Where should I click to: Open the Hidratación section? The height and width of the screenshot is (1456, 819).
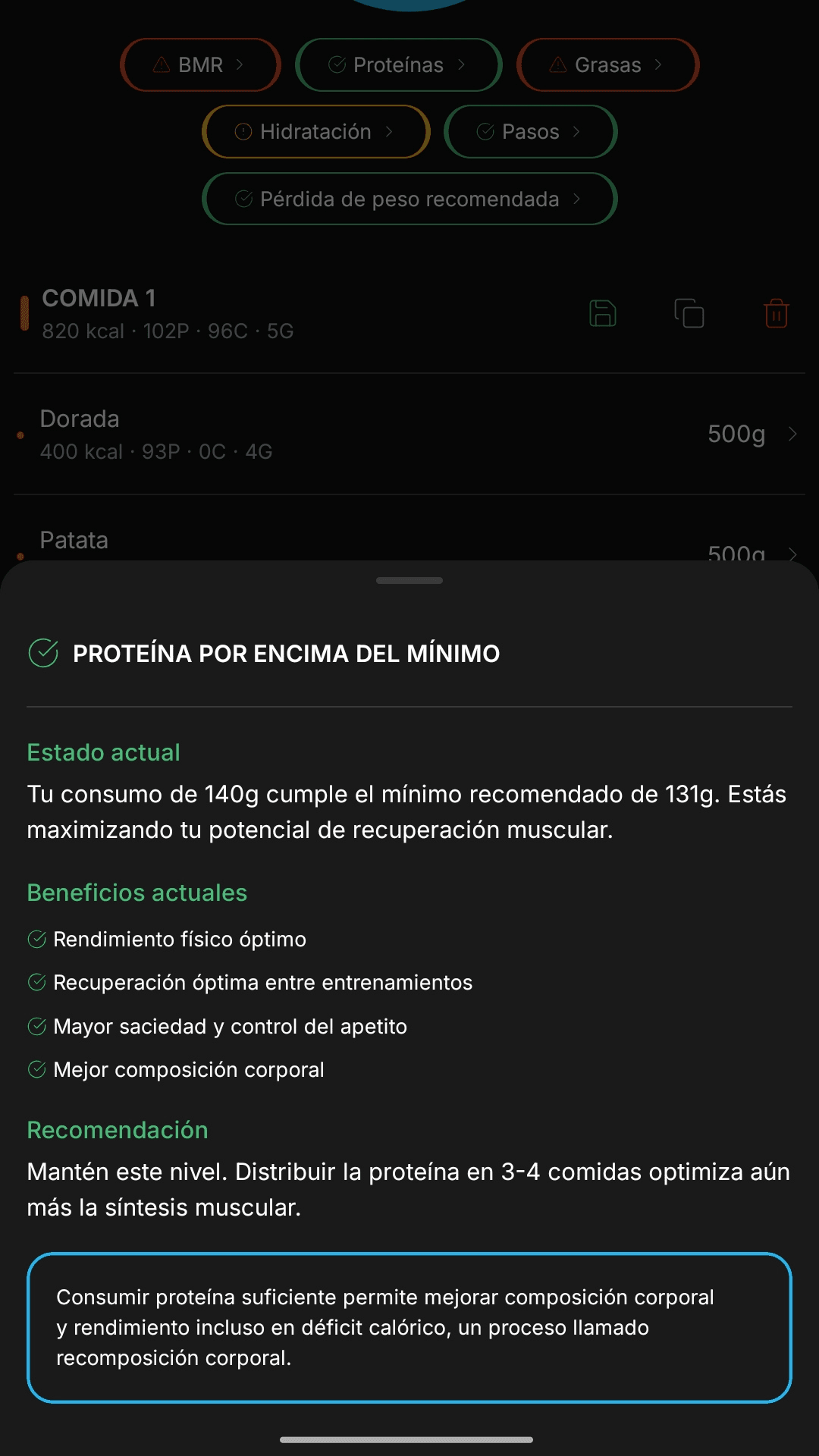tap(315, 131)
